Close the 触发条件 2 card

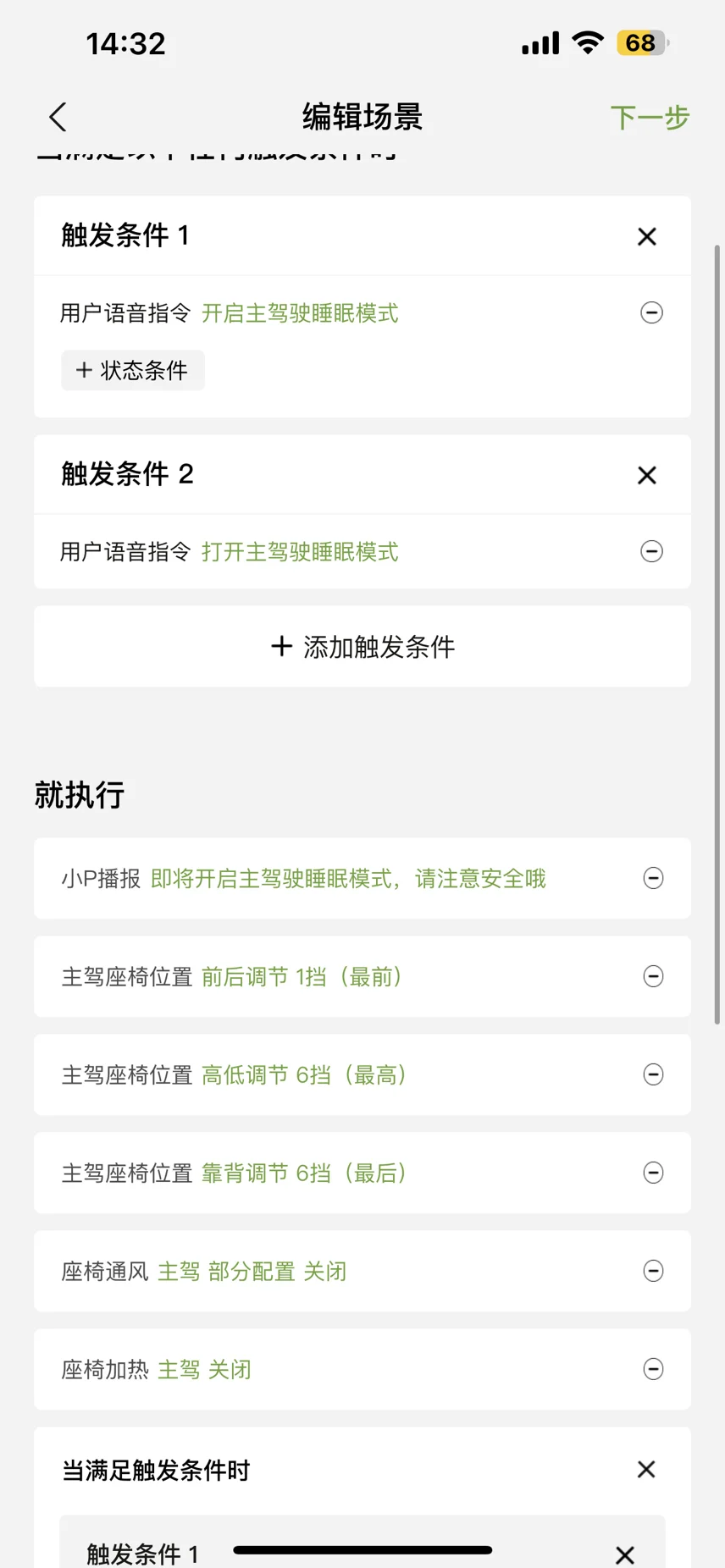[x=647, y=475]
